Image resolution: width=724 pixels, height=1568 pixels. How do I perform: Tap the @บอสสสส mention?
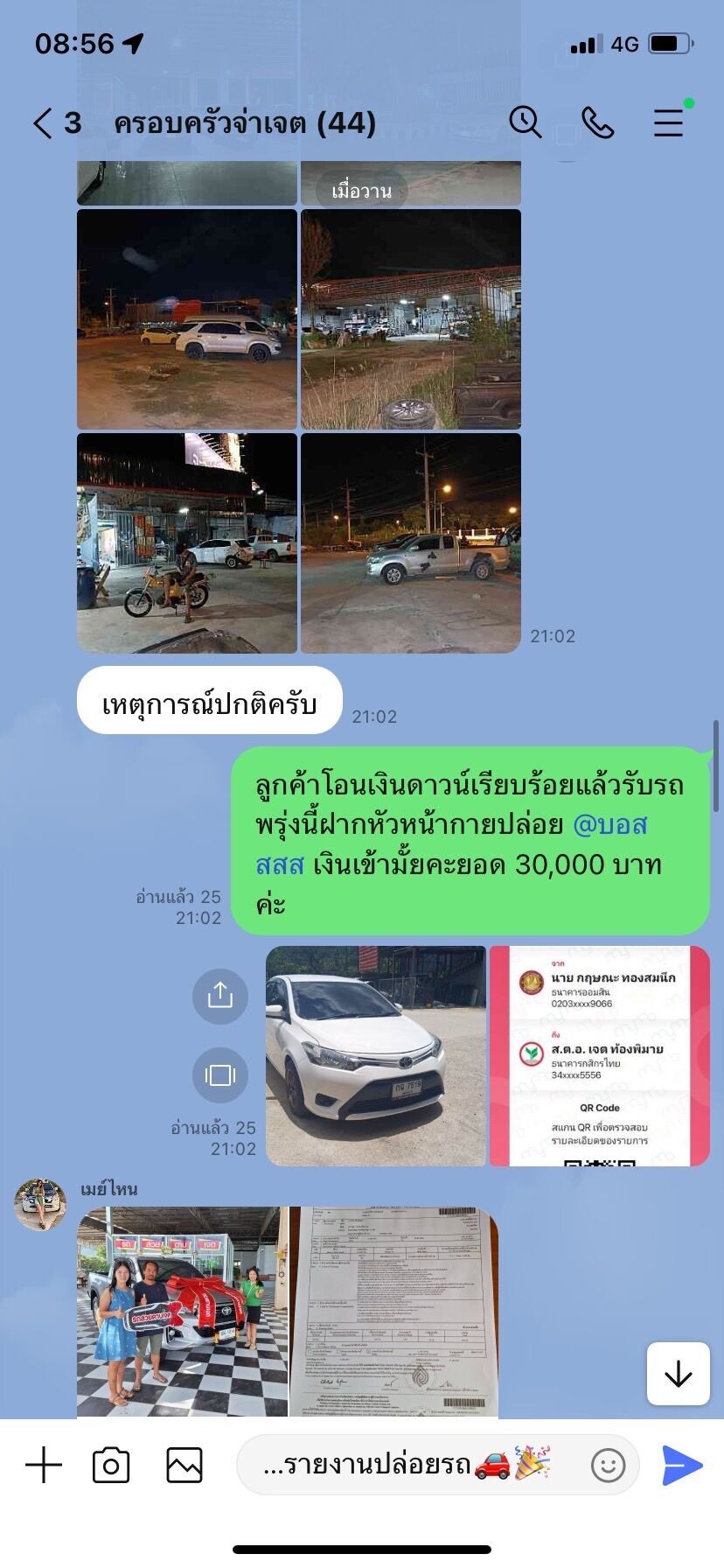(x=451, y=844)
